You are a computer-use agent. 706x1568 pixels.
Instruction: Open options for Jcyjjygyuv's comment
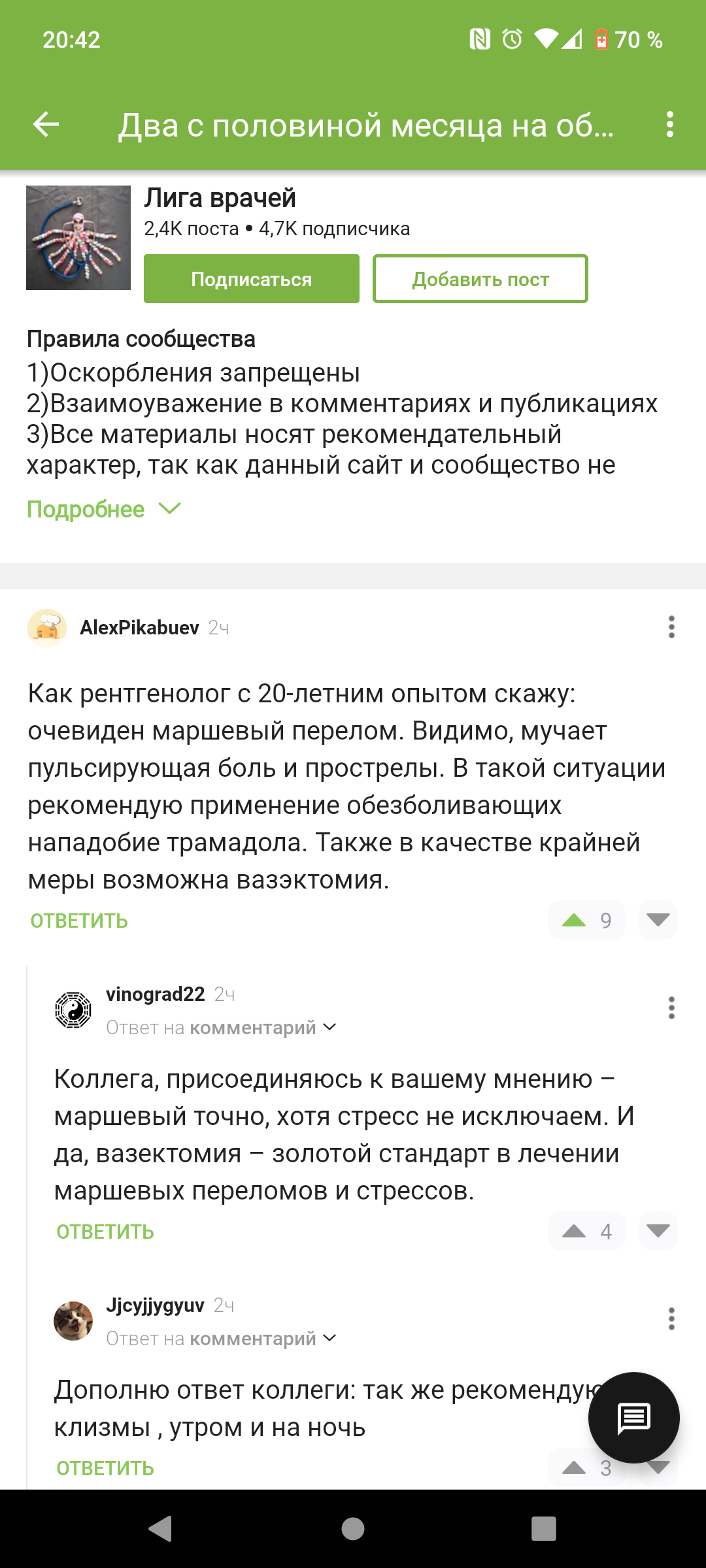coord(671,1319)
